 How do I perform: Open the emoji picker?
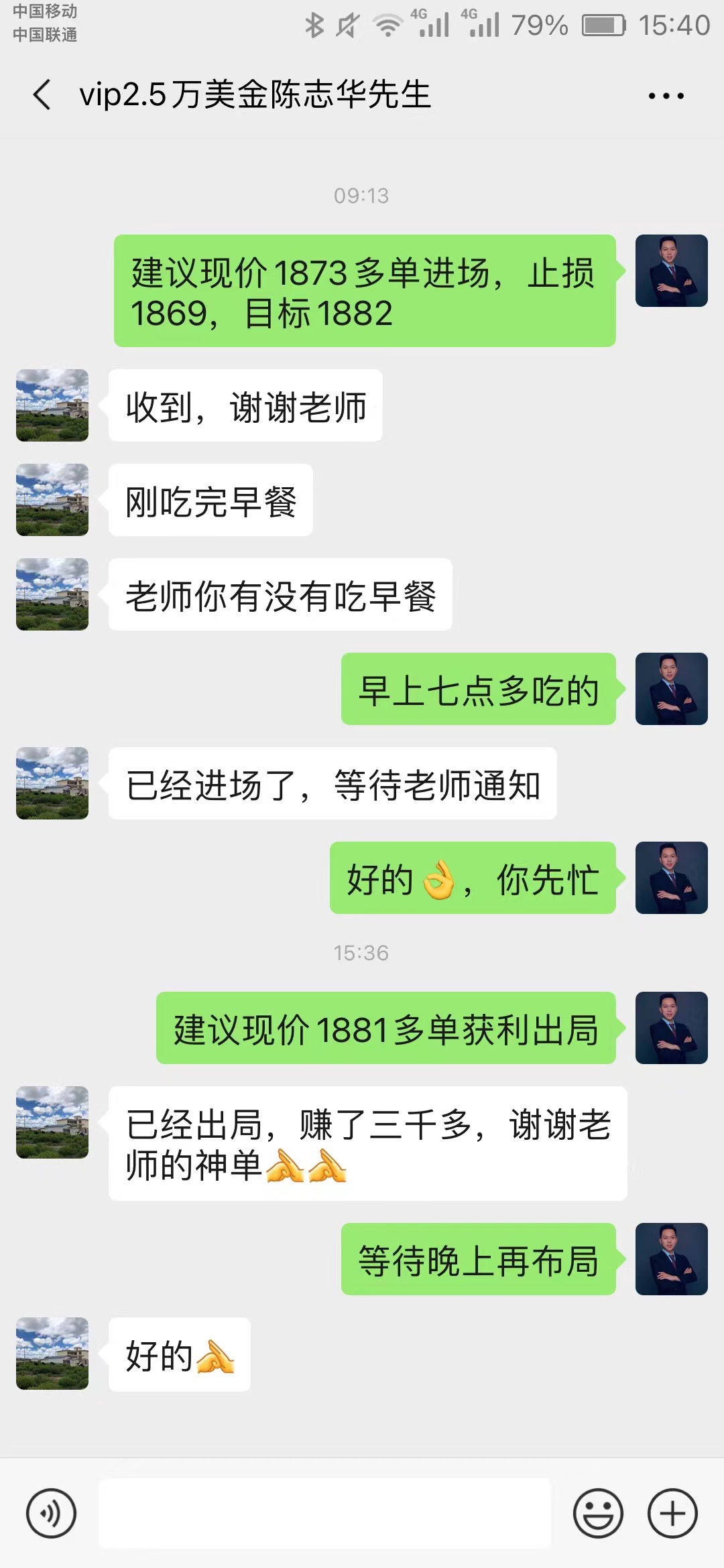click(598, 1513)
